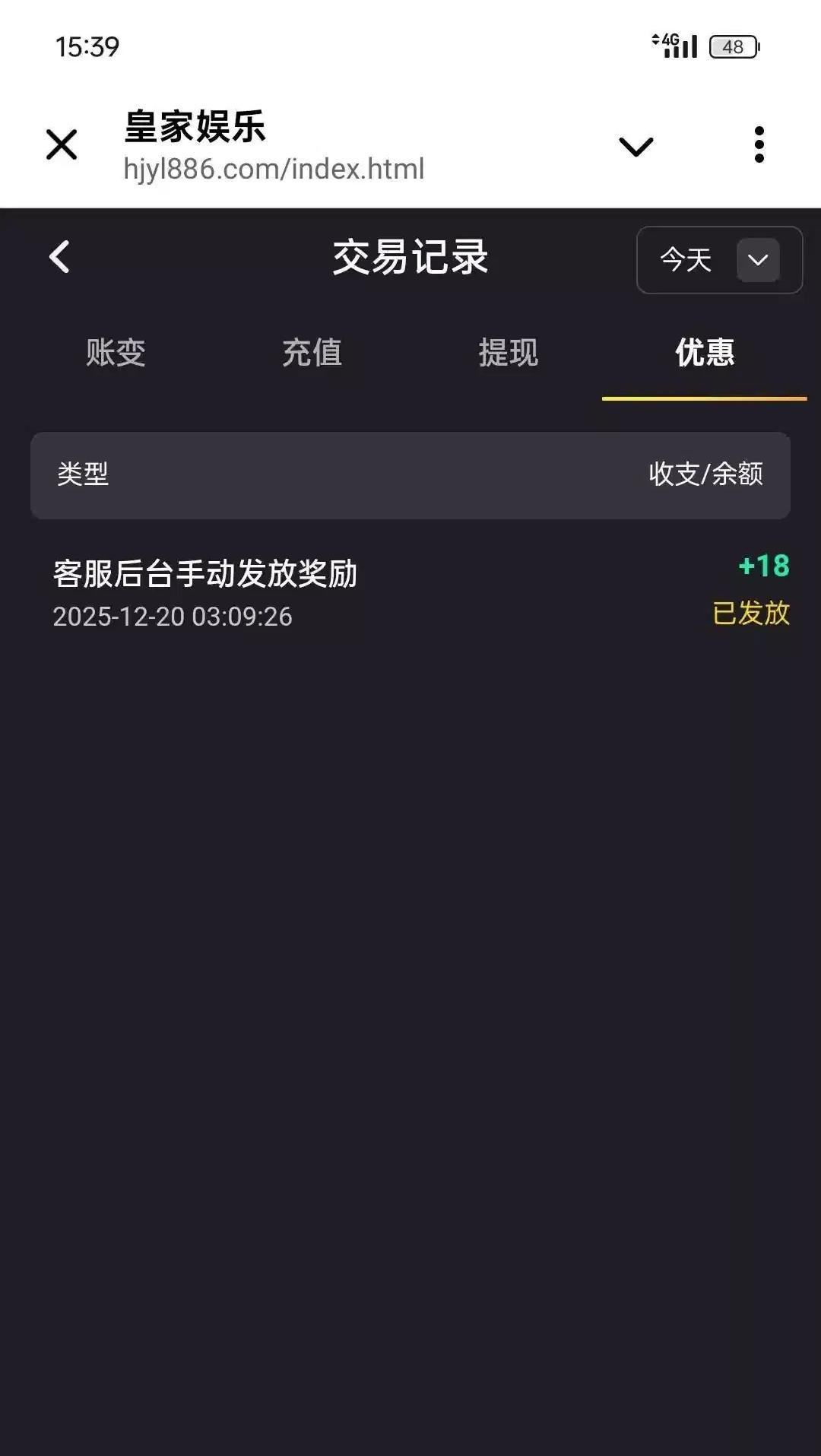Image resolution: width=821 pixels, height=1456 pixels.
Task: Go back from 交易记录
Action: coord(59,257)
